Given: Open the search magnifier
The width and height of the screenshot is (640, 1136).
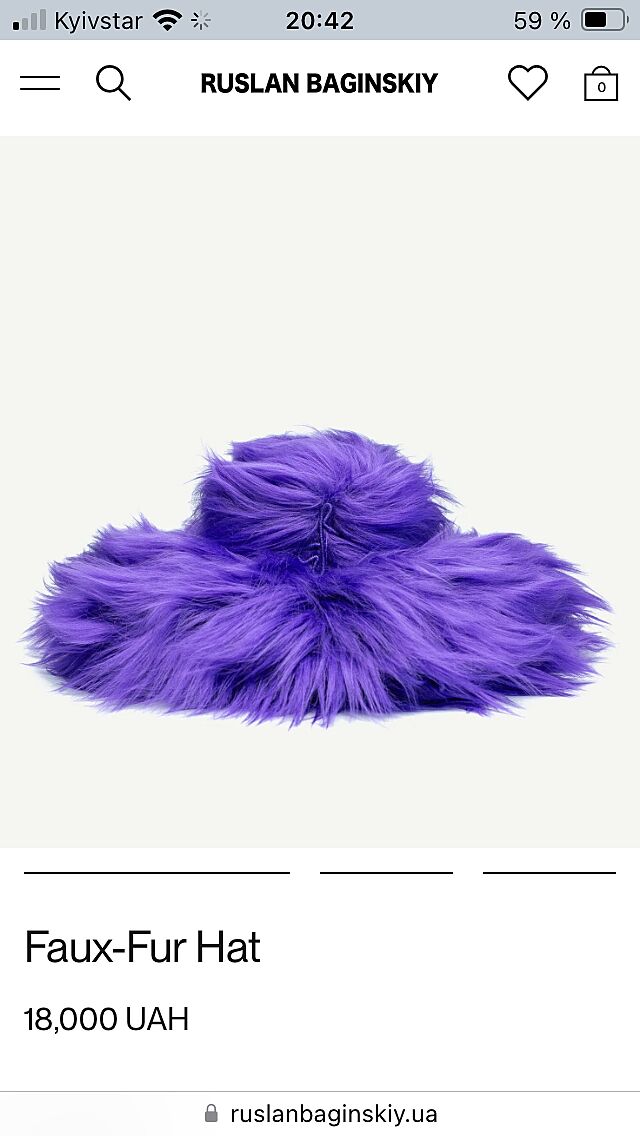Looking at the screenshot, I should coord(113,83).
